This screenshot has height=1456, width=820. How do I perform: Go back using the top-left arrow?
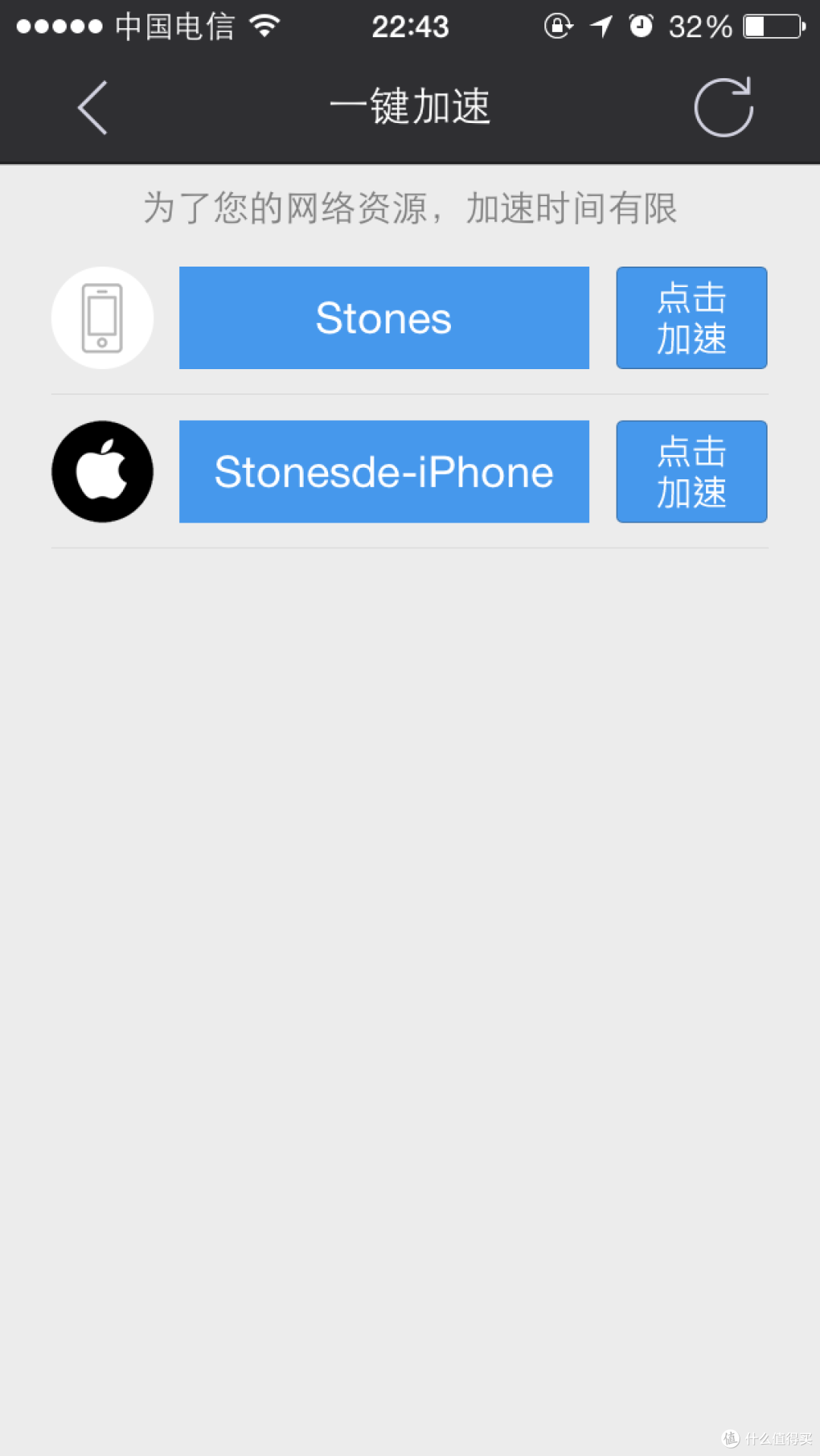(x=93, y=108)
